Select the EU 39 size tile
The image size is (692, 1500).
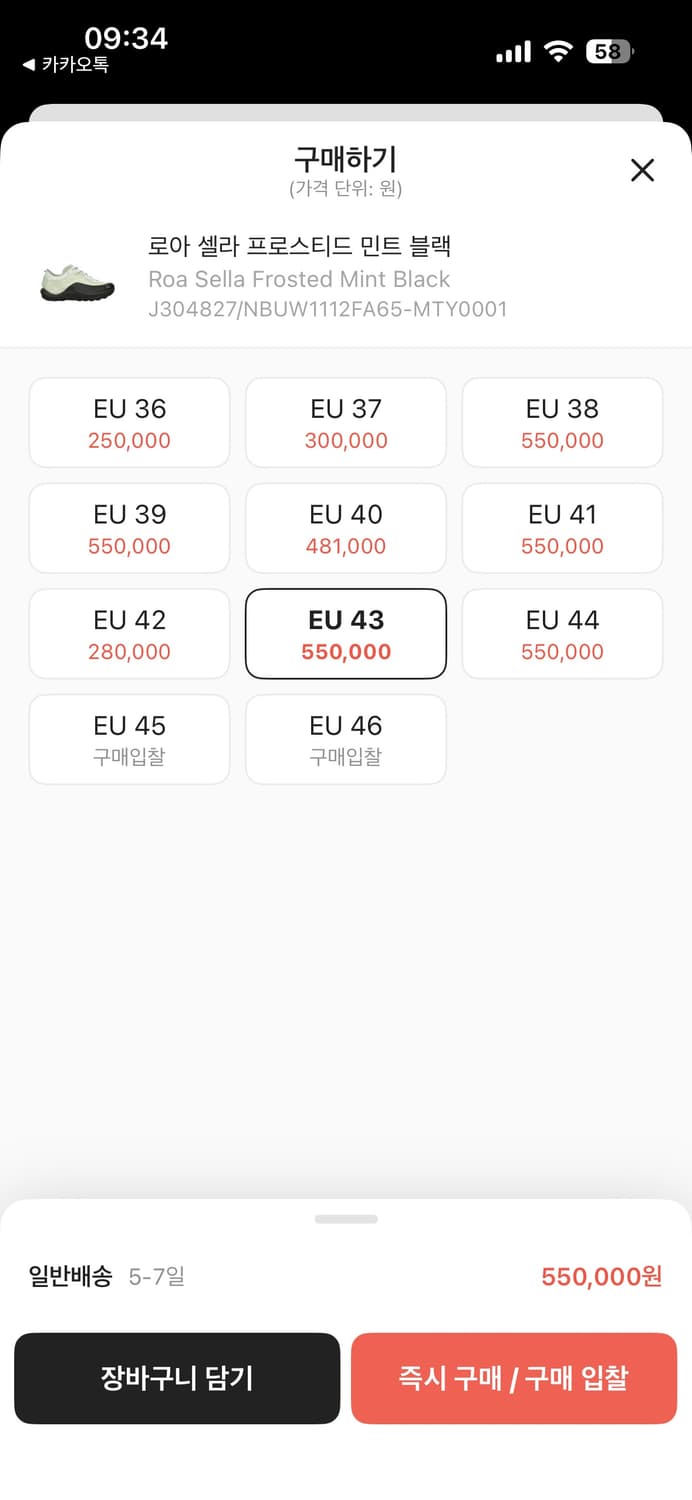[x=130, y=529]
